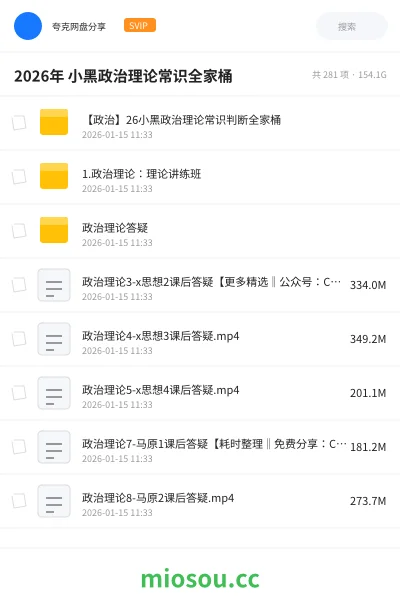The height and width of the screenshot is (600, 400).
Task: Tick checkbox next to 1.政治理论：理论讲练班
Action: pos(19,177)
